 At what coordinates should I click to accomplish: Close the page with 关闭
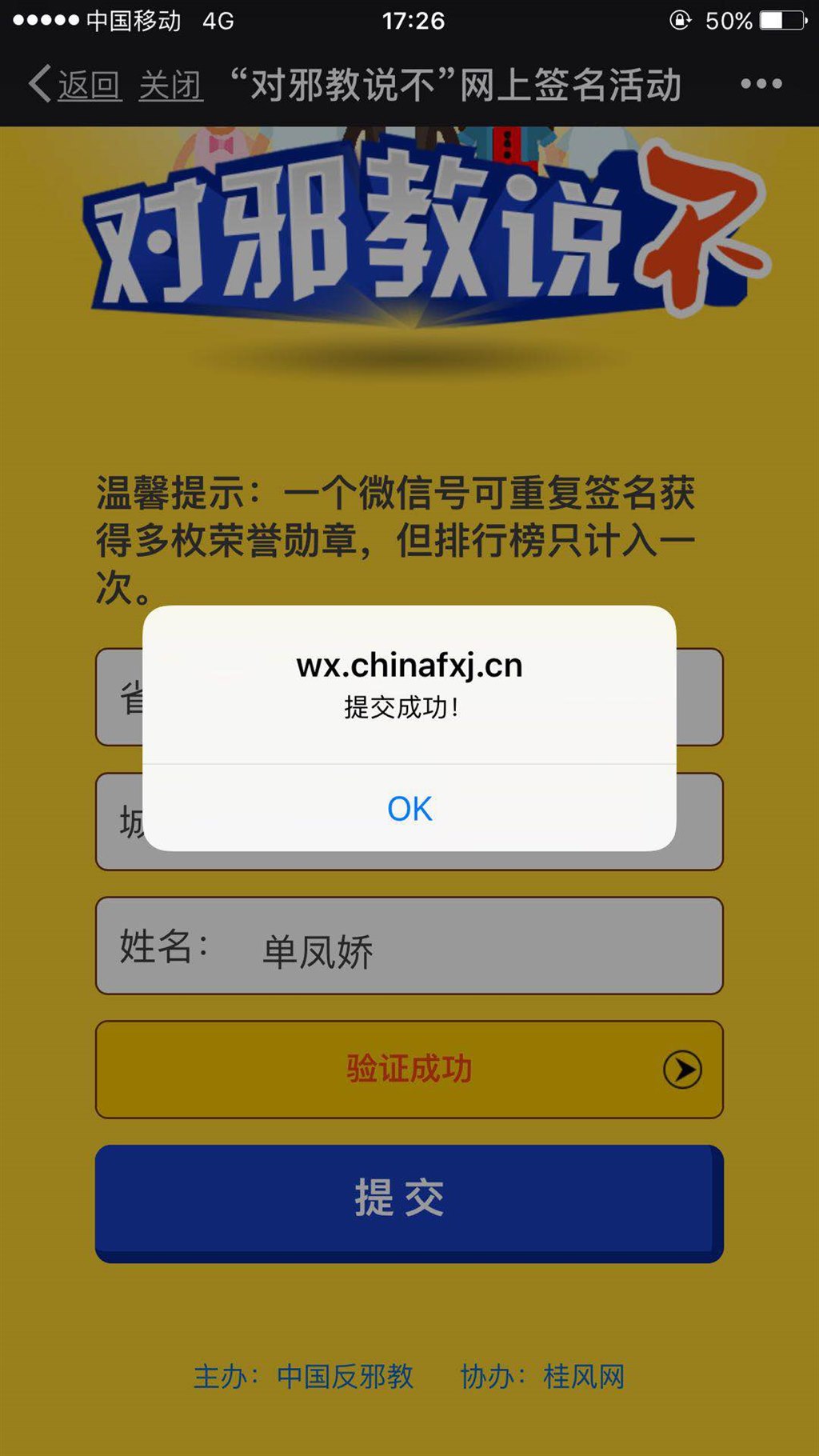tap(170, 85)
